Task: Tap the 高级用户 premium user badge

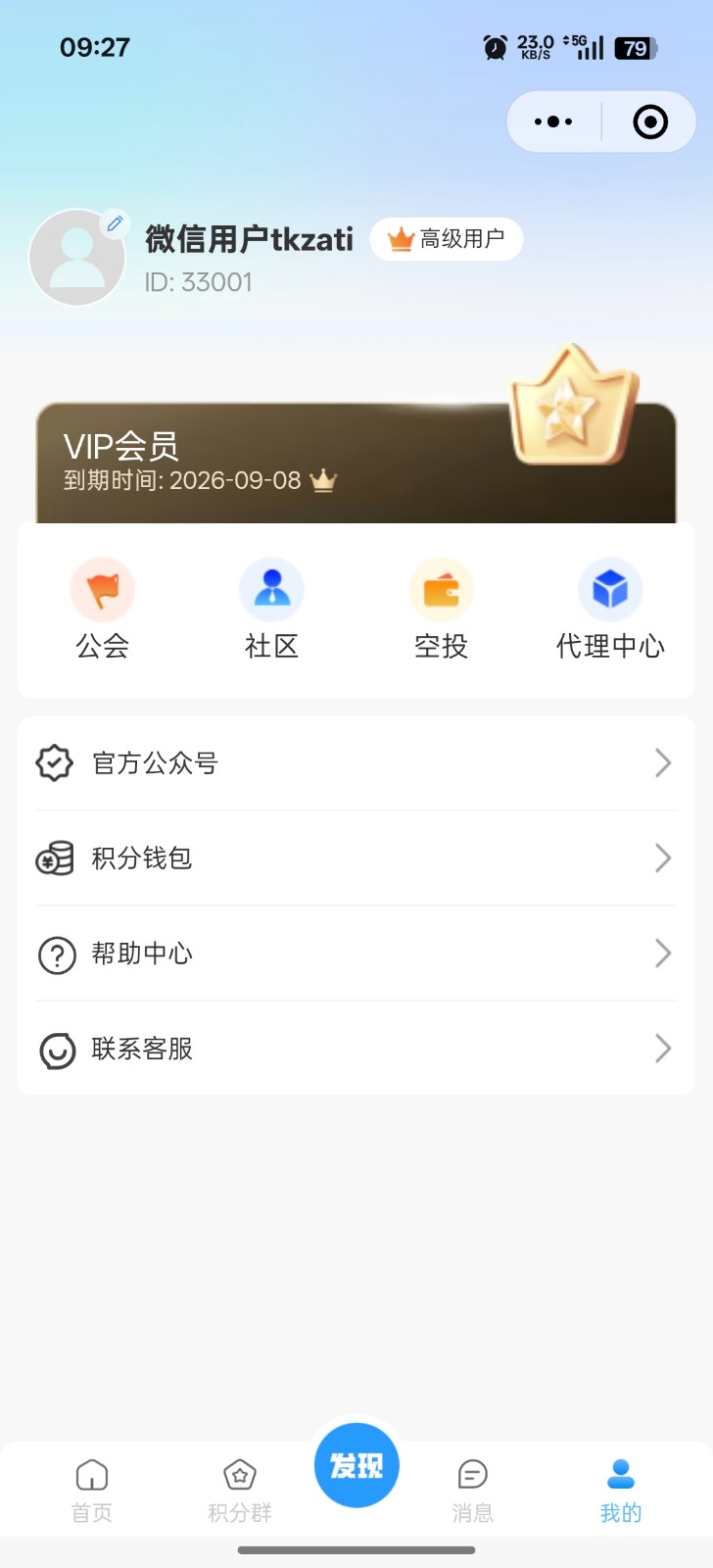Action: (446, 239)
